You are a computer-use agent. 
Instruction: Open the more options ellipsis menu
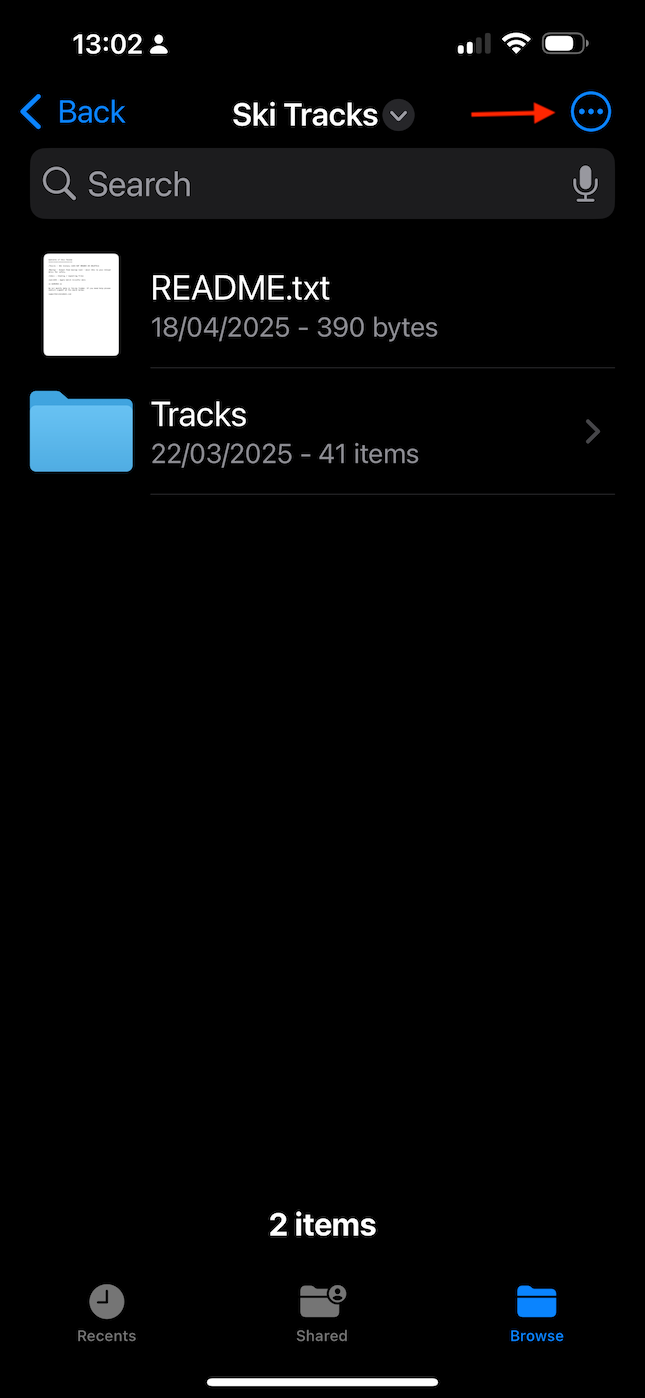click(x=590, y=112)
